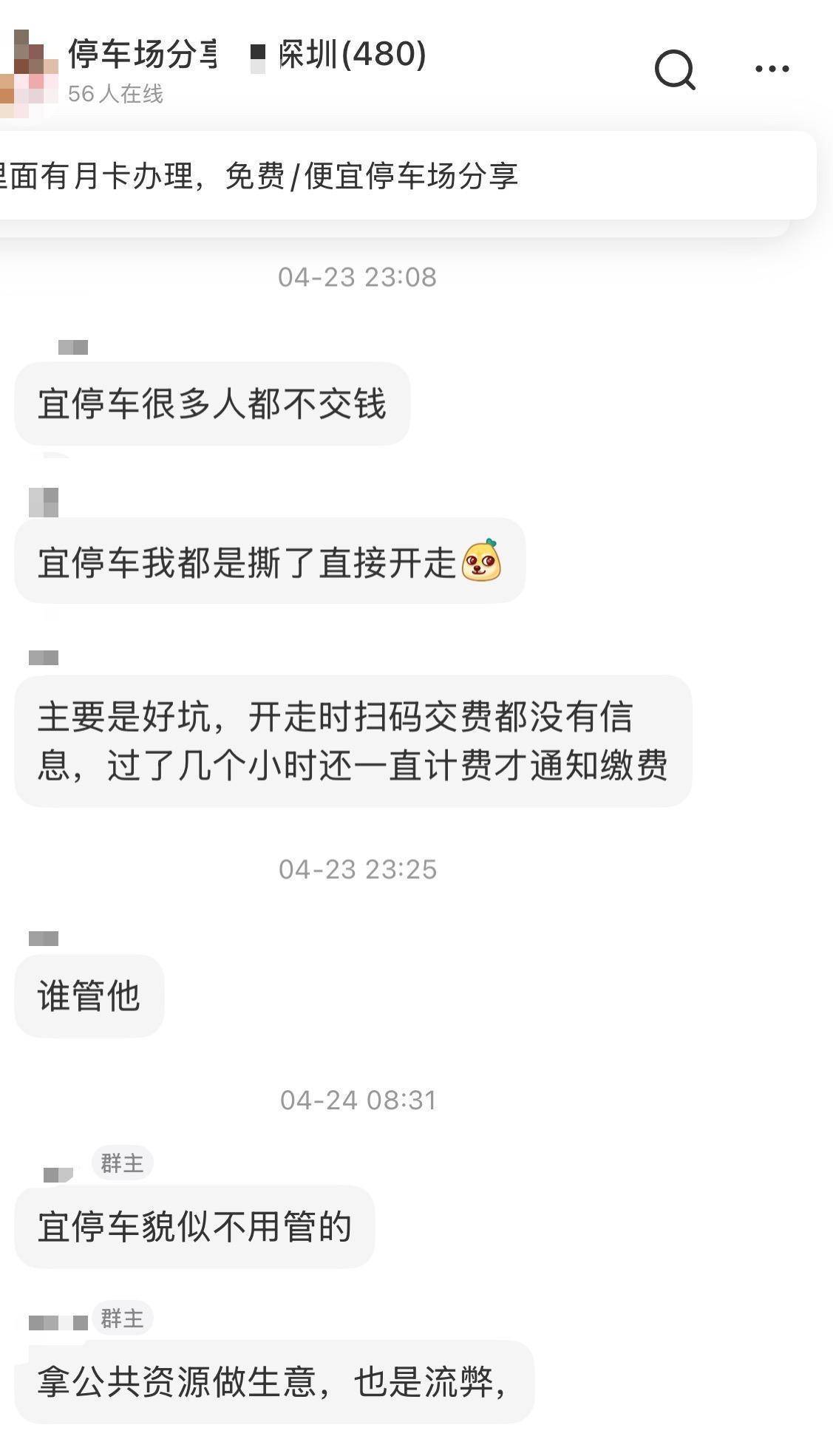The height and width of the screenshot is (1456, 833).
Task: Select the 群主 badge on the owner's message
Action: [x=123, y=1163]
